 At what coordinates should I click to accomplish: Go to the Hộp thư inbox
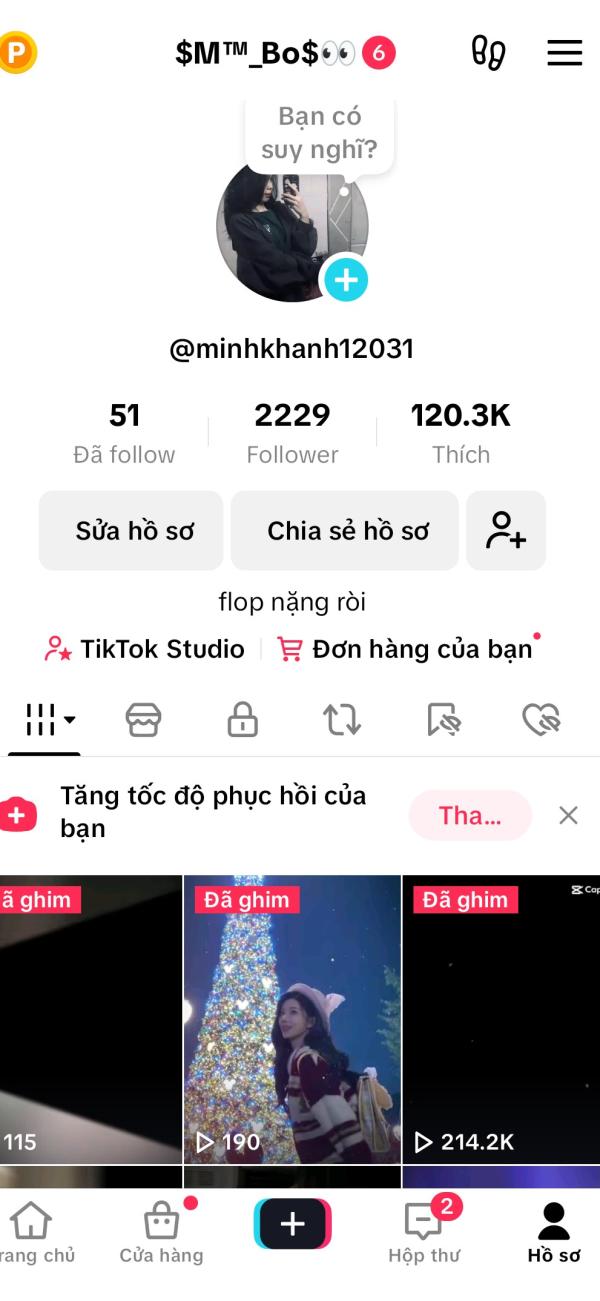[424, 1233]
